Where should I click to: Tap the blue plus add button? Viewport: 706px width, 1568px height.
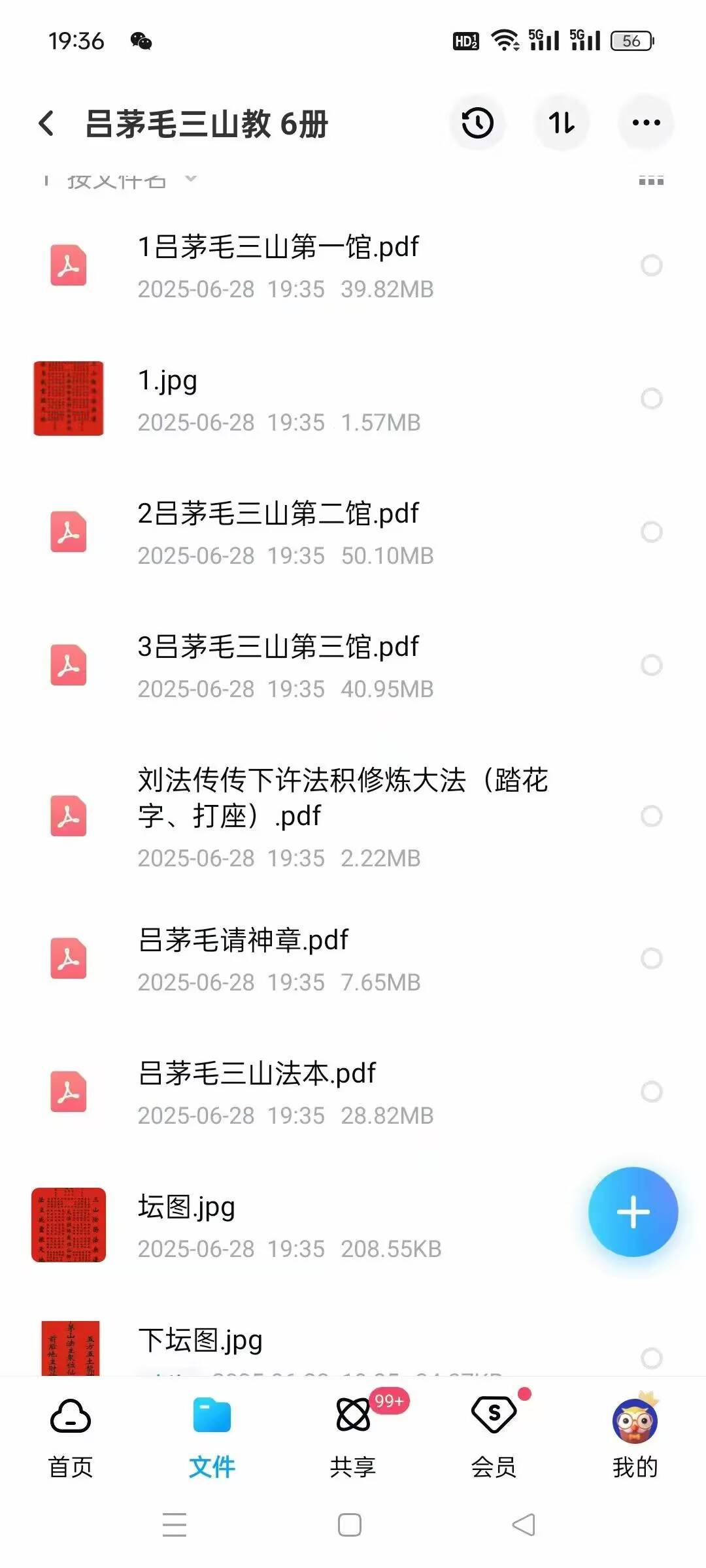633,1212
